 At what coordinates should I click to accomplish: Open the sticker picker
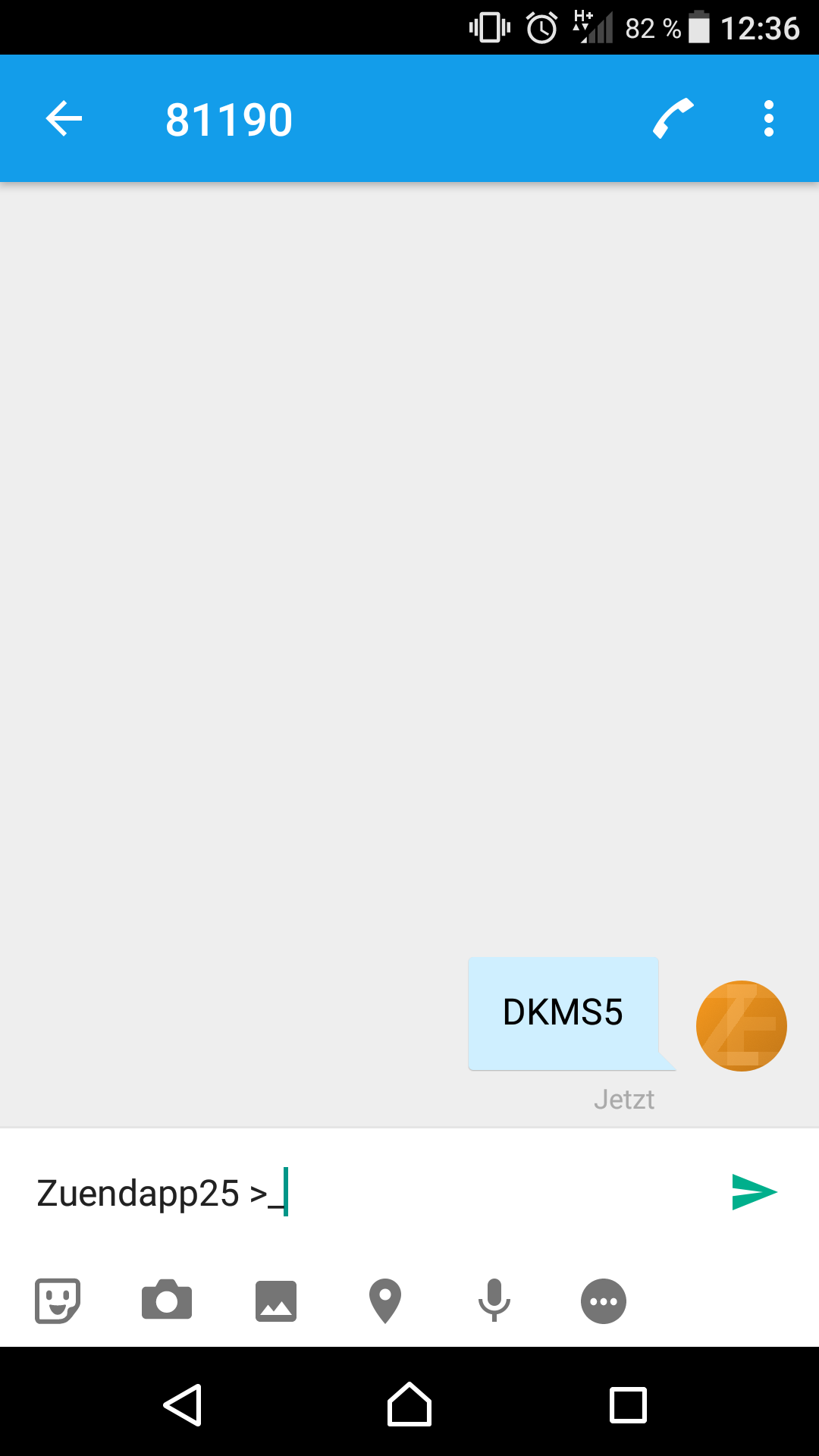point(58,1301)
